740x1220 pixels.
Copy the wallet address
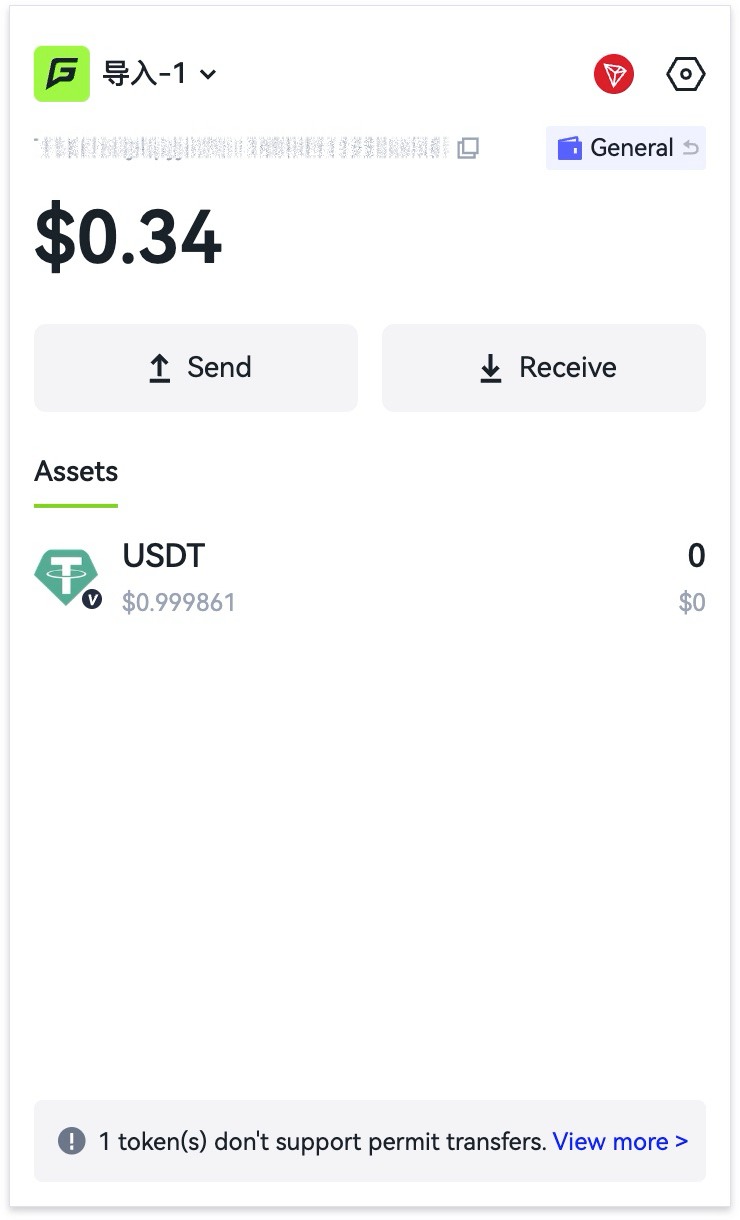click(x=468, y=148)
